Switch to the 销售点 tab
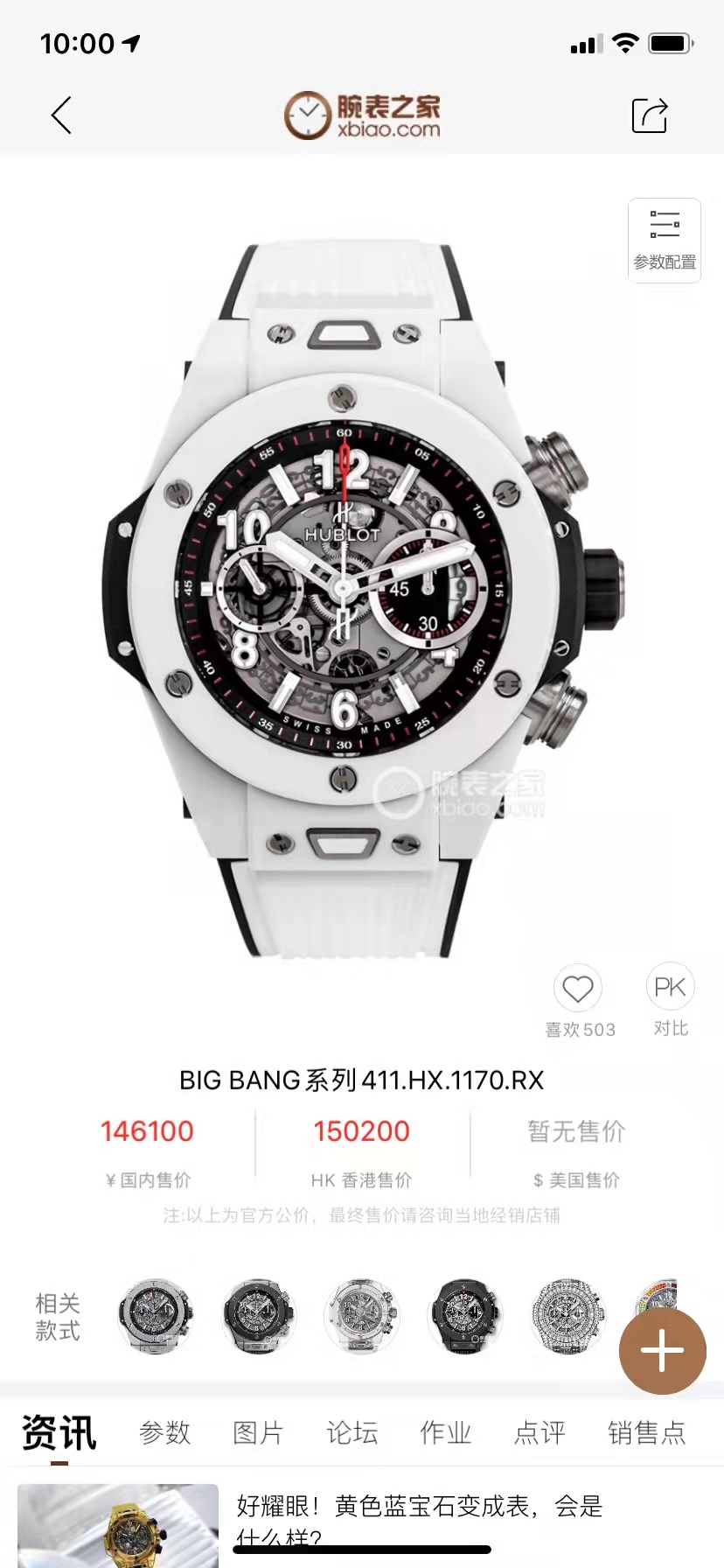This screenshot has height=1568, width=724. 647,1433
